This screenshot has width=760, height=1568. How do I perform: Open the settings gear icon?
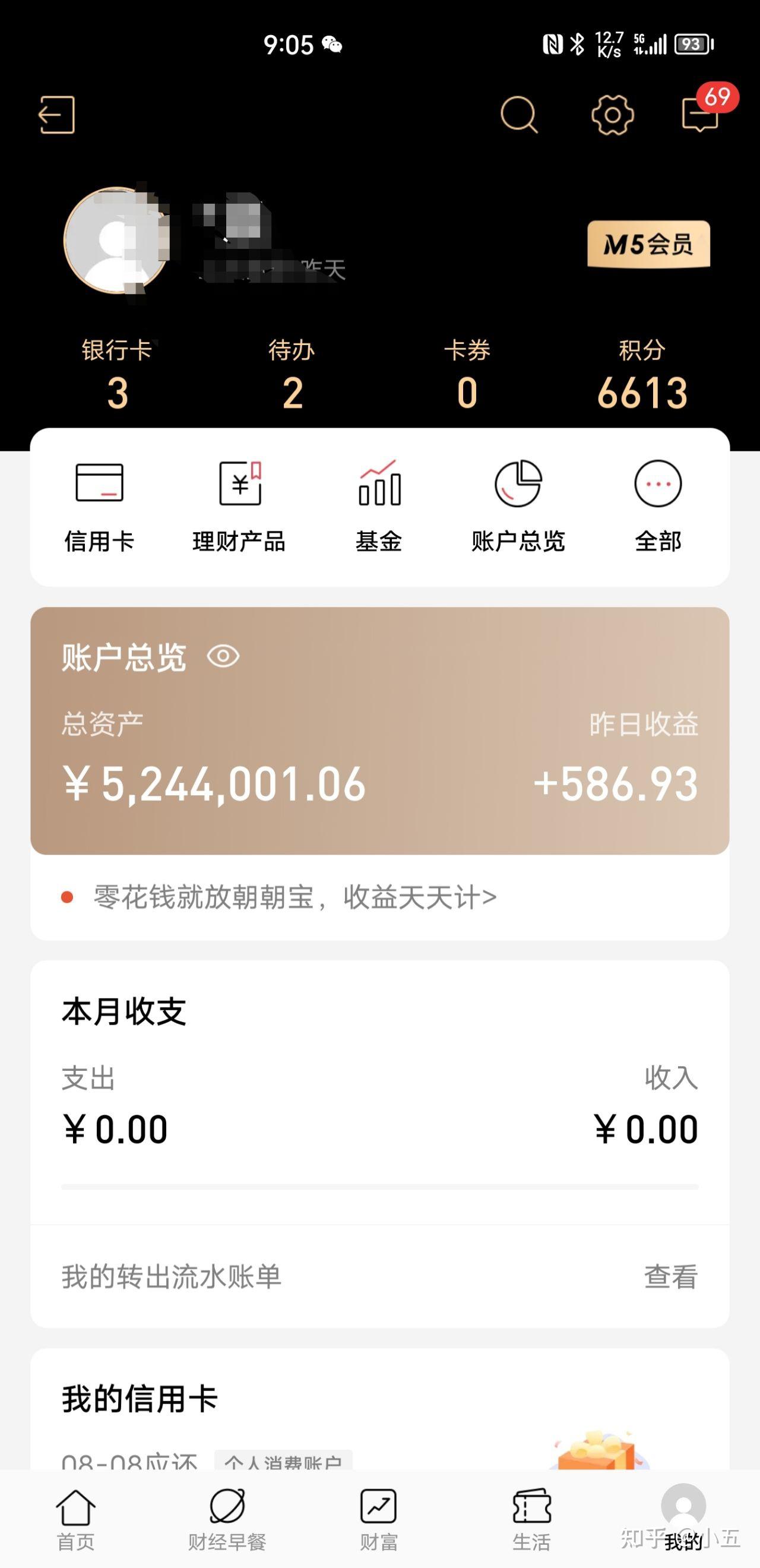(612, 115)
